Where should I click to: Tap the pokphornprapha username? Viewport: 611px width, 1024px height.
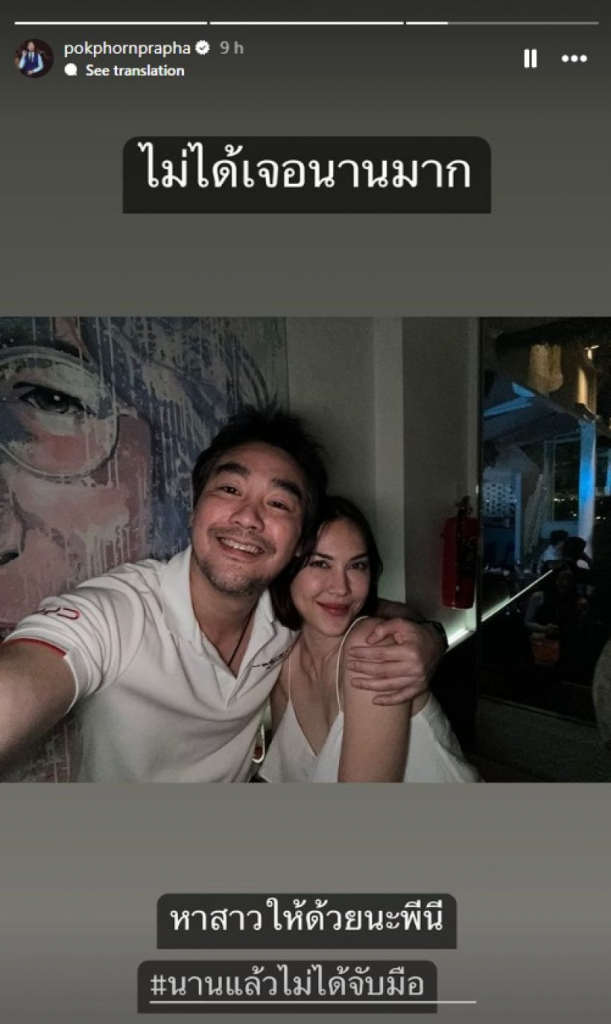coord(127,48)
